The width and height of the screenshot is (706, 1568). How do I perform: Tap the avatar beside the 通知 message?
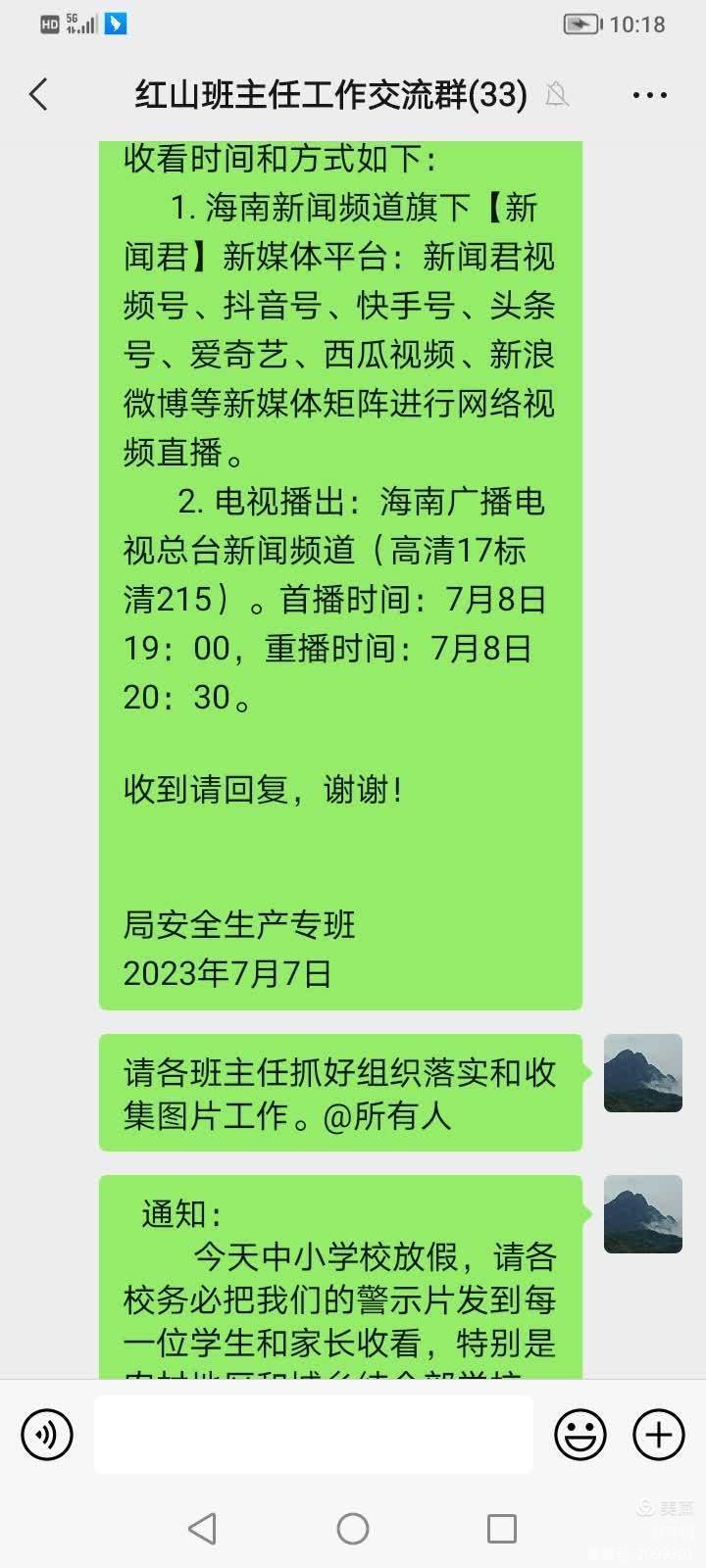pyautogui.click(x=642, y=1214)
